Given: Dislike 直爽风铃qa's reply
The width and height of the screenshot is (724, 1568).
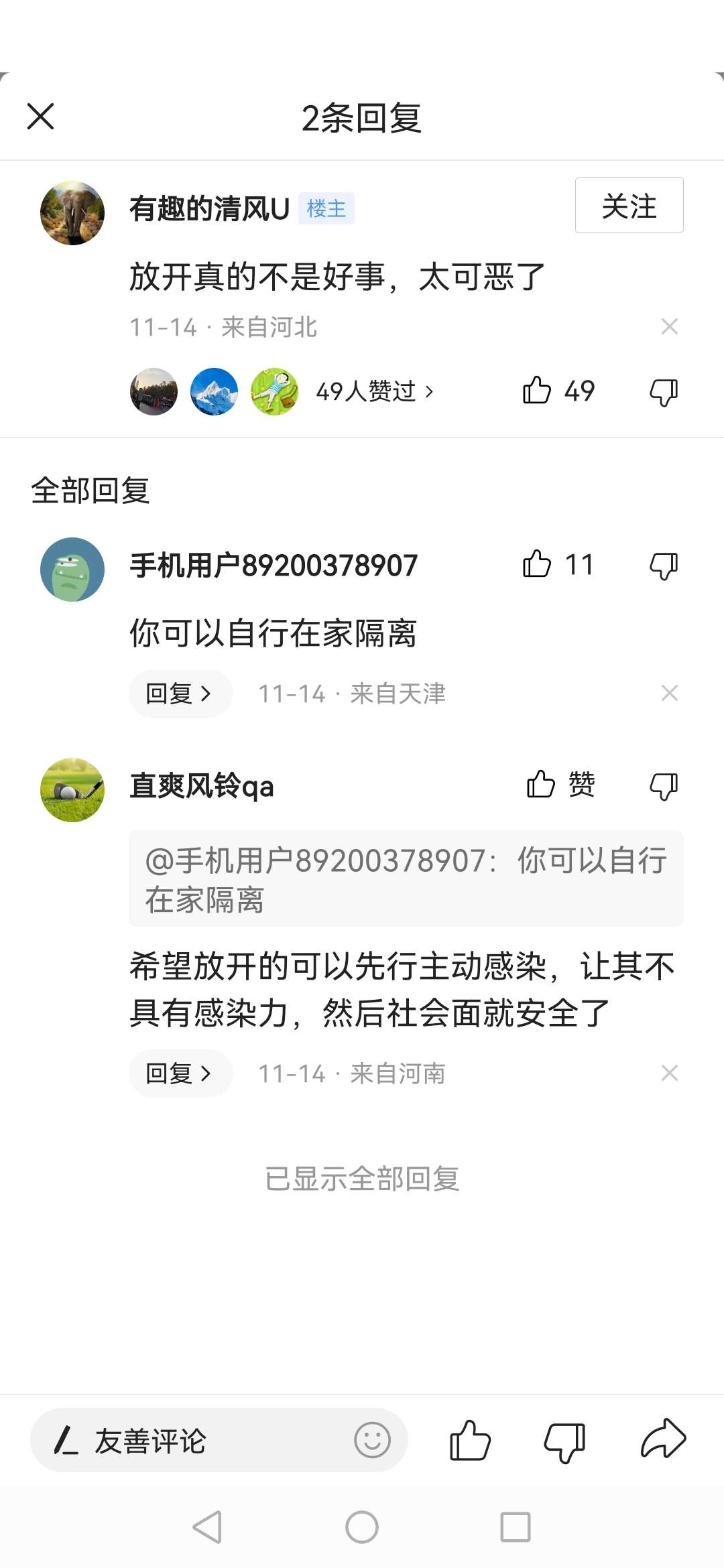Looking at the screenshot, I should point(664,785).
